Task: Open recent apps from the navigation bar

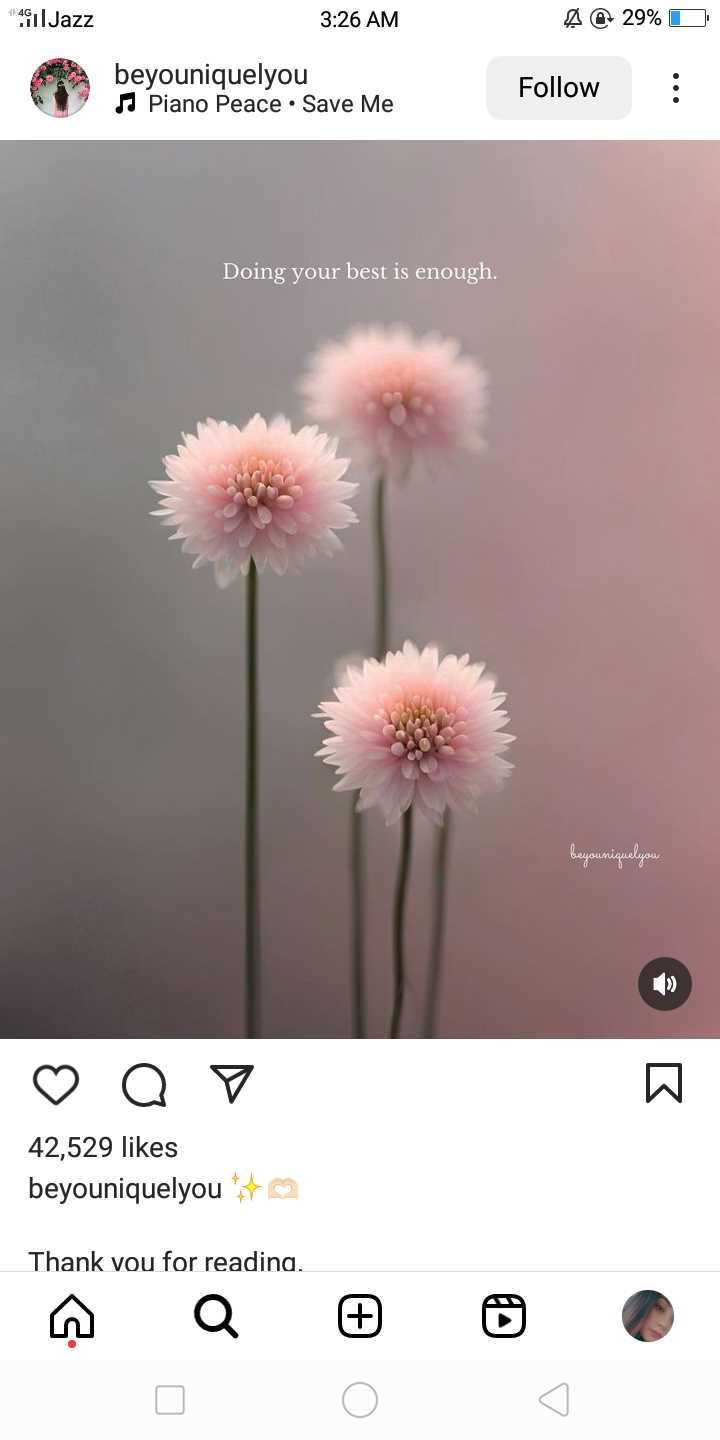Action: click(170, 1400)
